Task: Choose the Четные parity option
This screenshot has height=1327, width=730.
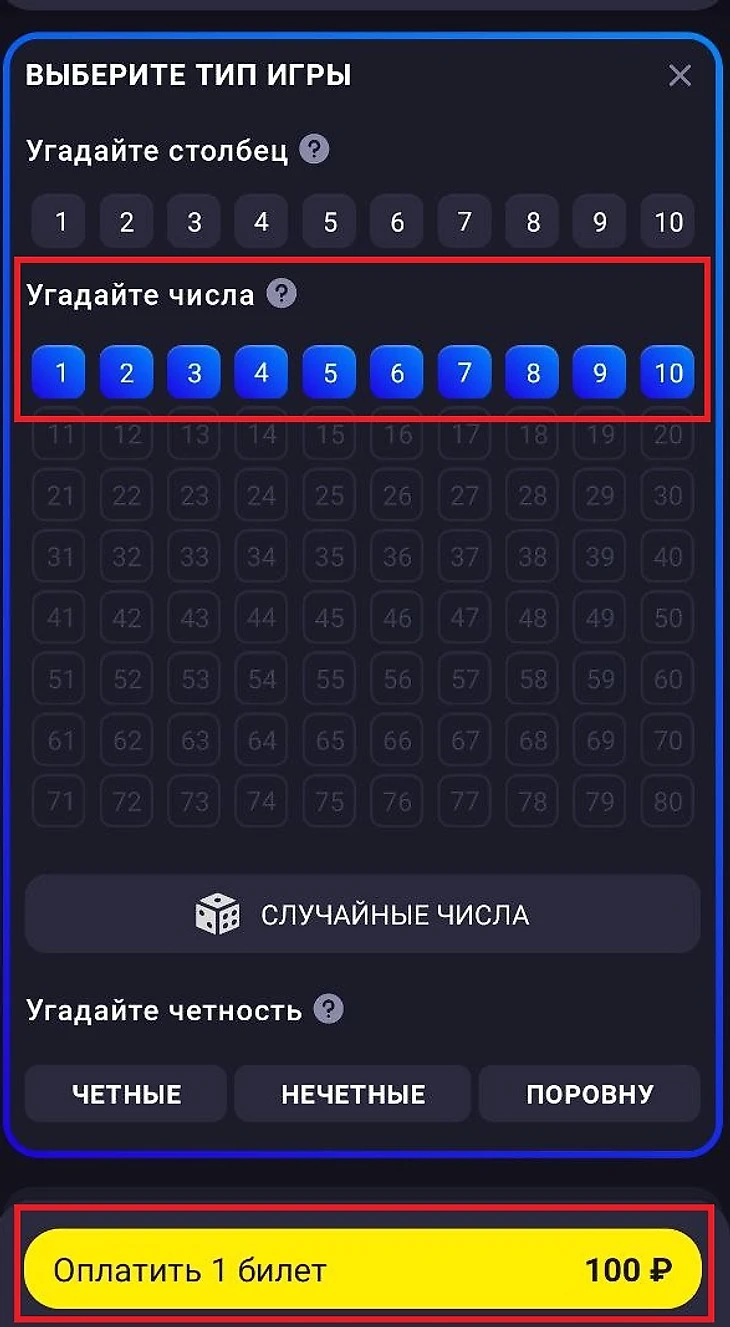Action: [126, 1093]
